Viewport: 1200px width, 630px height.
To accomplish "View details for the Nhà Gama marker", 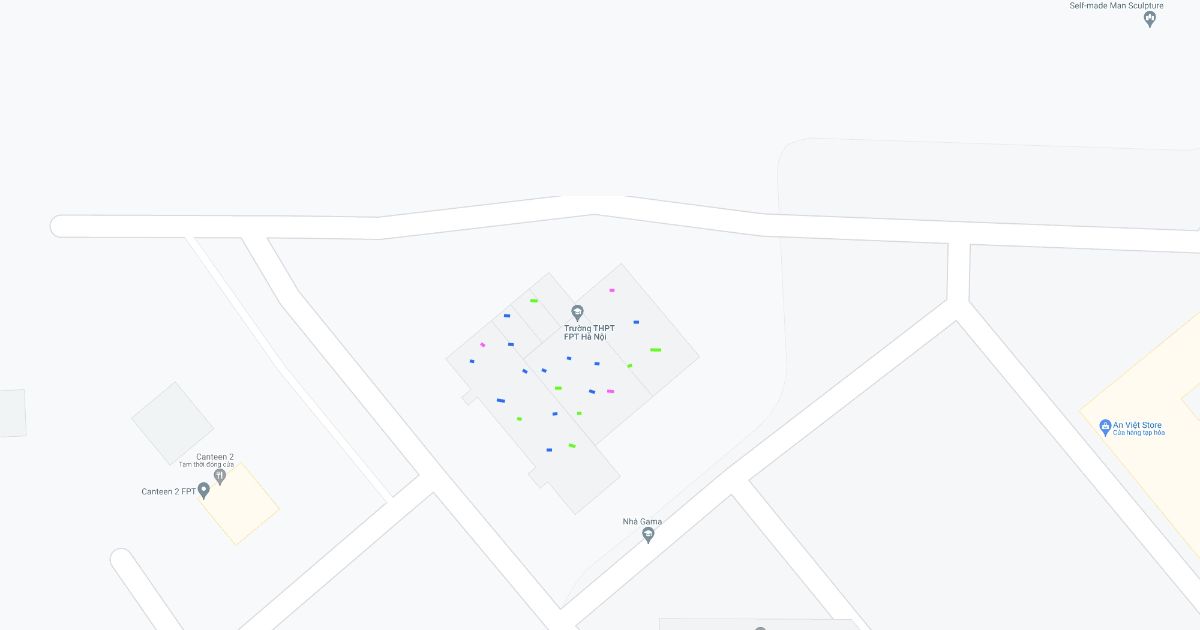I will 648,534.
